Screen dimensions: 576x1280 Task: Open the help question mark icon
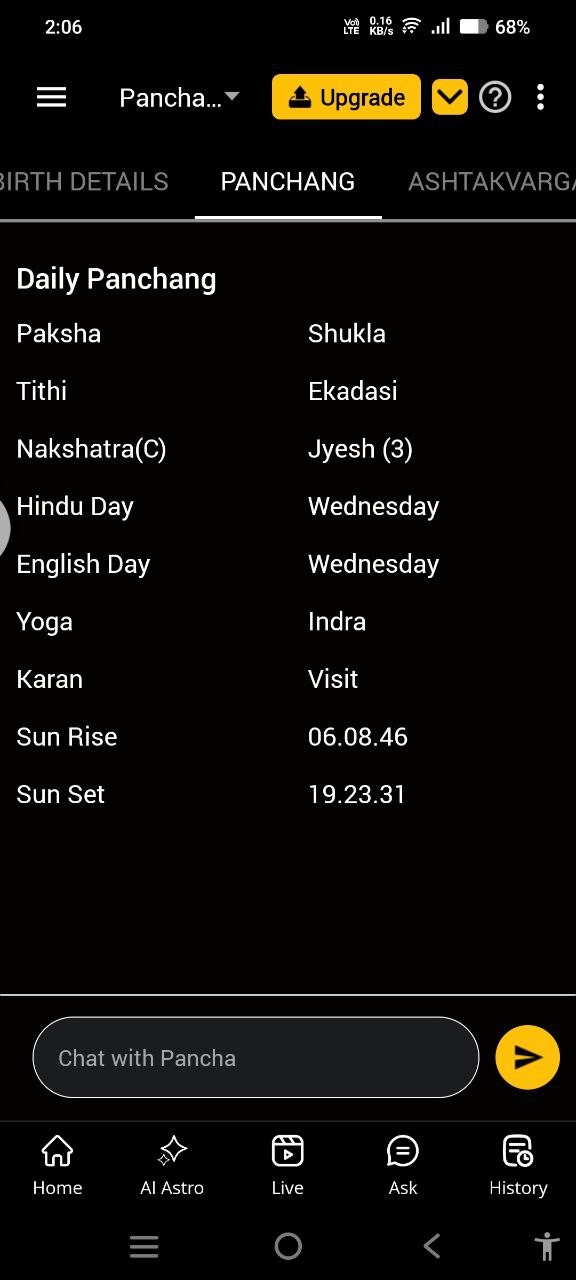495,97
